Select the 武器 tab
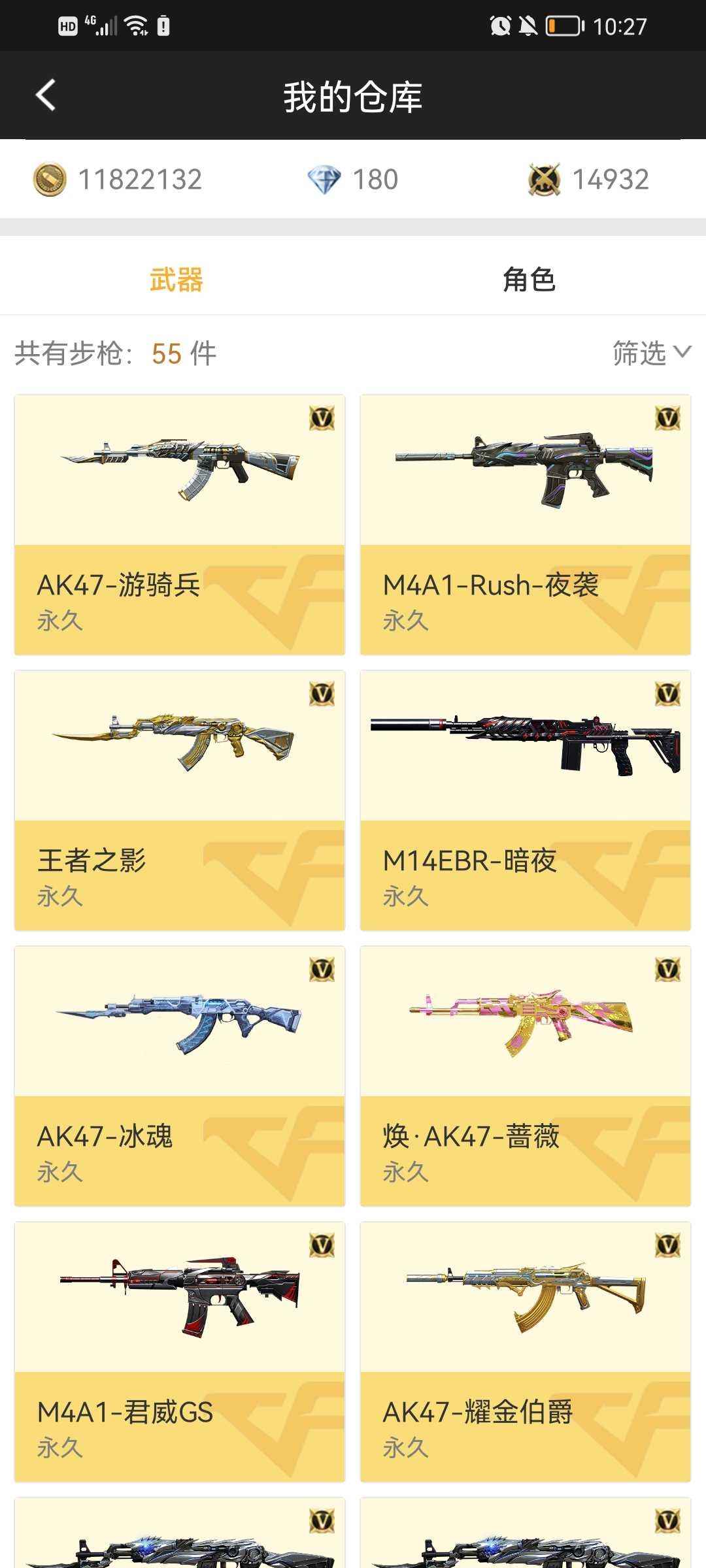706x1568 pixels. click(x=176, y=280)
